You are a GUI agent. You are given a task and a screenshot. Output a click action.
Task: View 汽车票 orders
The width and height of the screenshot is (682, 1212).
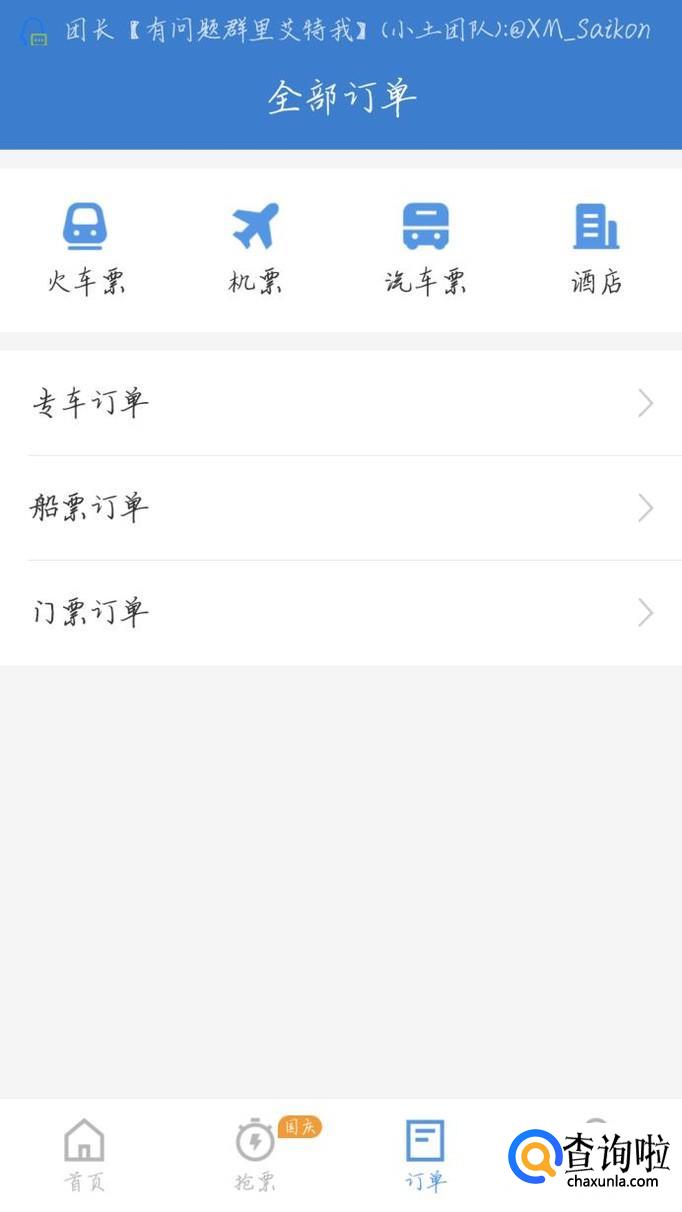coord(426,247)
